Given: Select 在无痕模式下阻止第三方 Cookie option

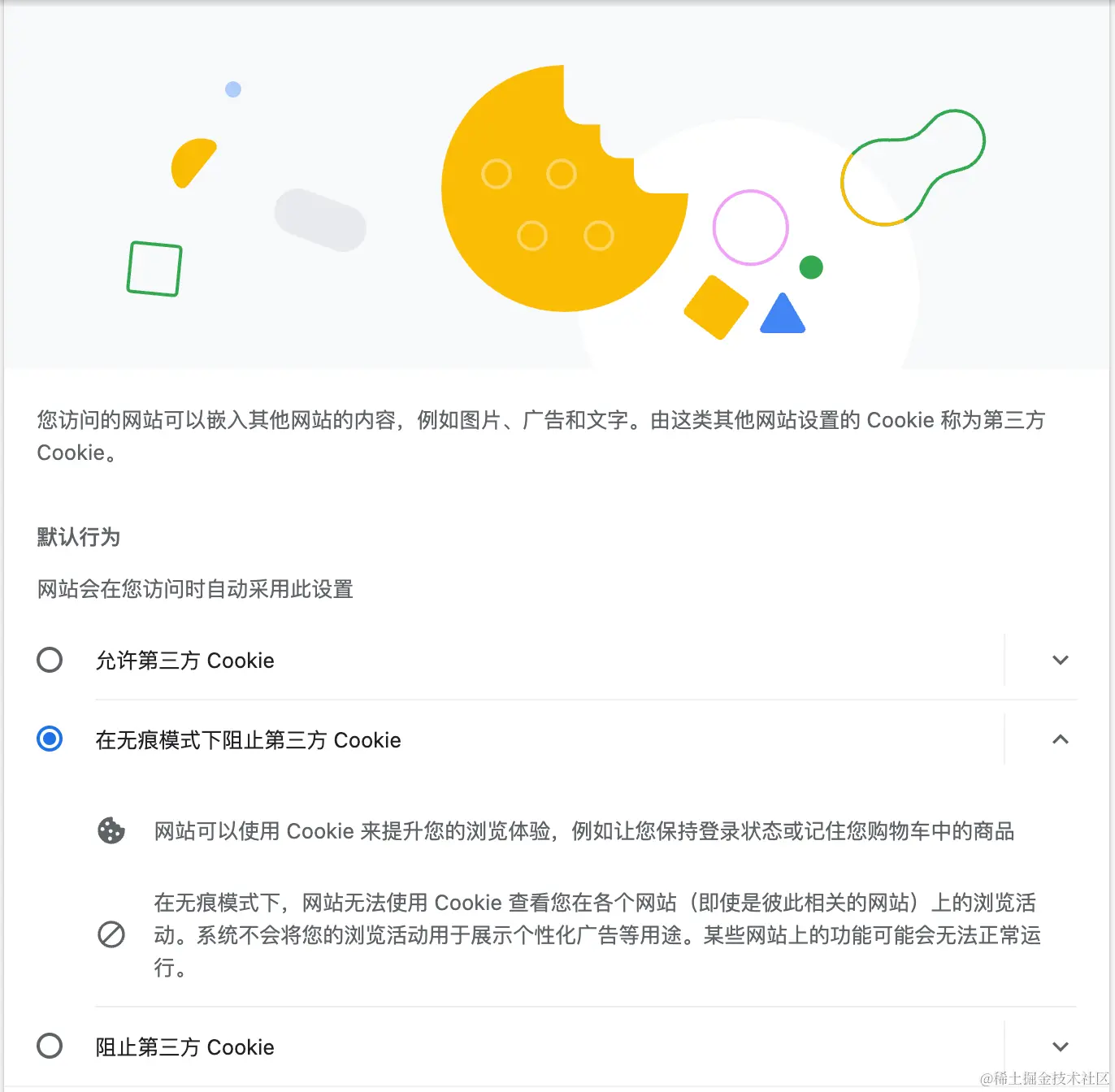Looking at the screenshot, I should tap(50, 739).
